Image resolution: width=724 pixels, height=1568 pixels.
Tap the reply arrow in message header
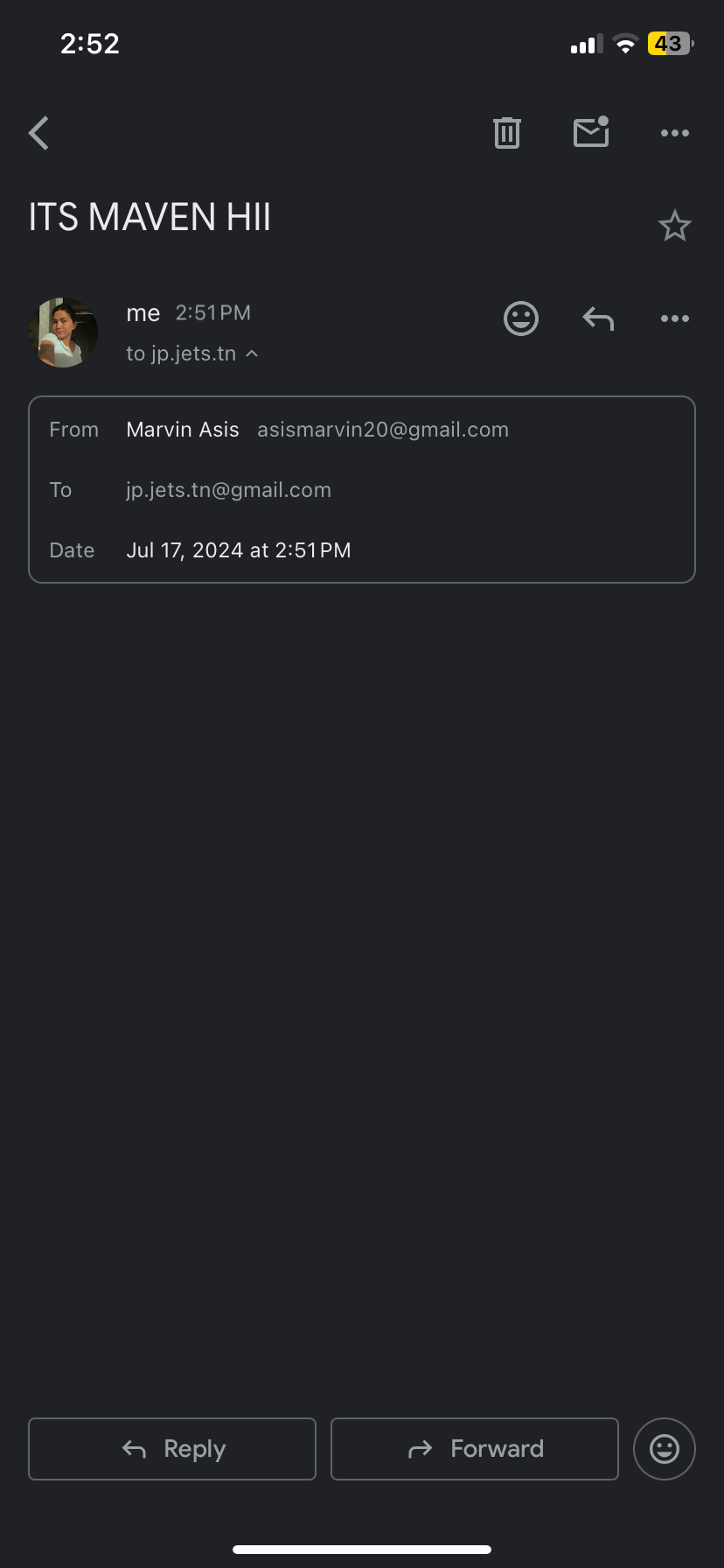pyautogui.click(x=599, y=318)
